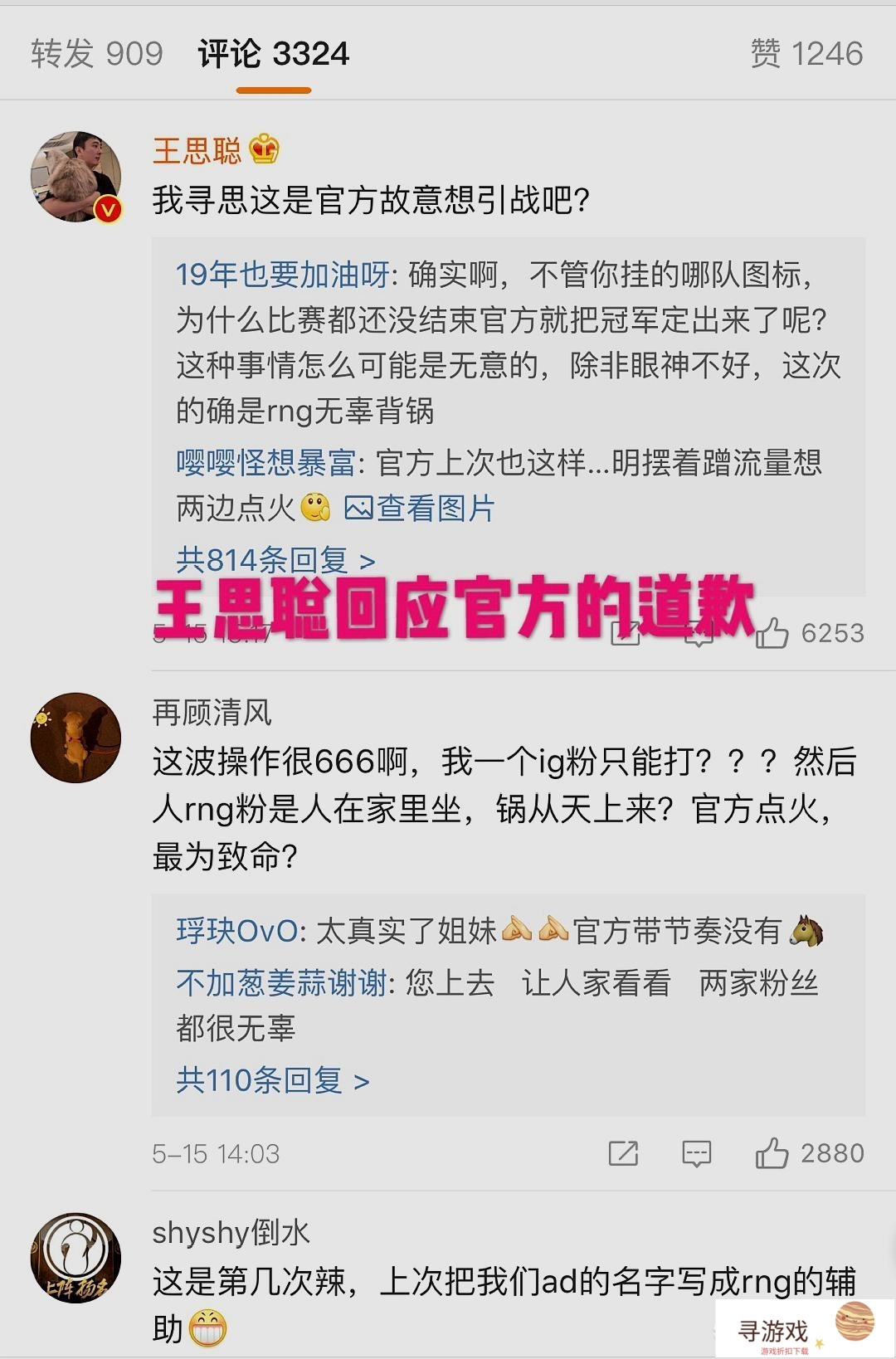Open user 琈玦OvO's profile link
This screenshot has width=896, height=1359.
pyautogui.click(x=237, y=931)
